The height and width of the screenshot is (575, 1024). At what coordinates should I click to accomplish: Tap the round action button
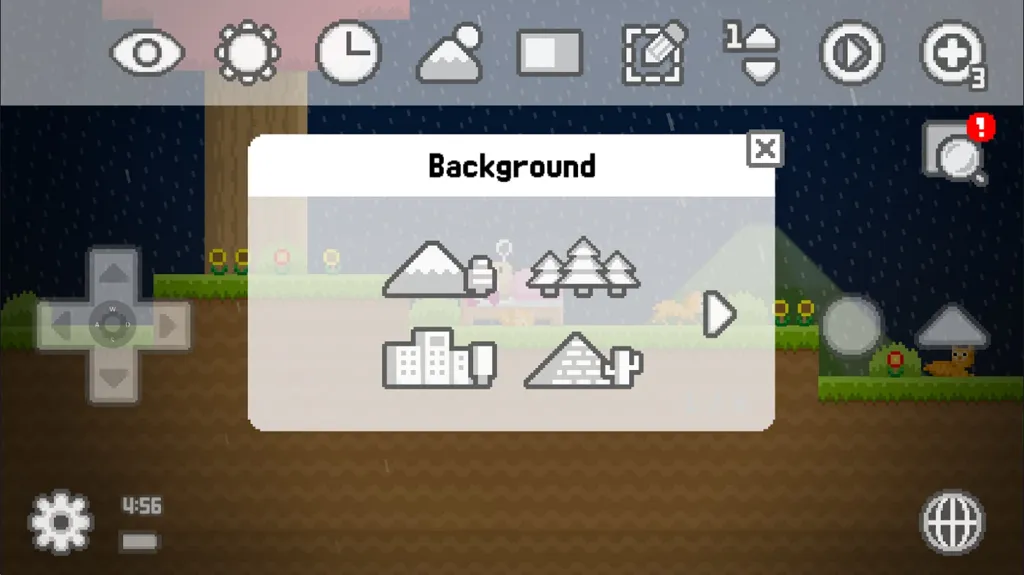pyautogui.click(x=851, y=325)
